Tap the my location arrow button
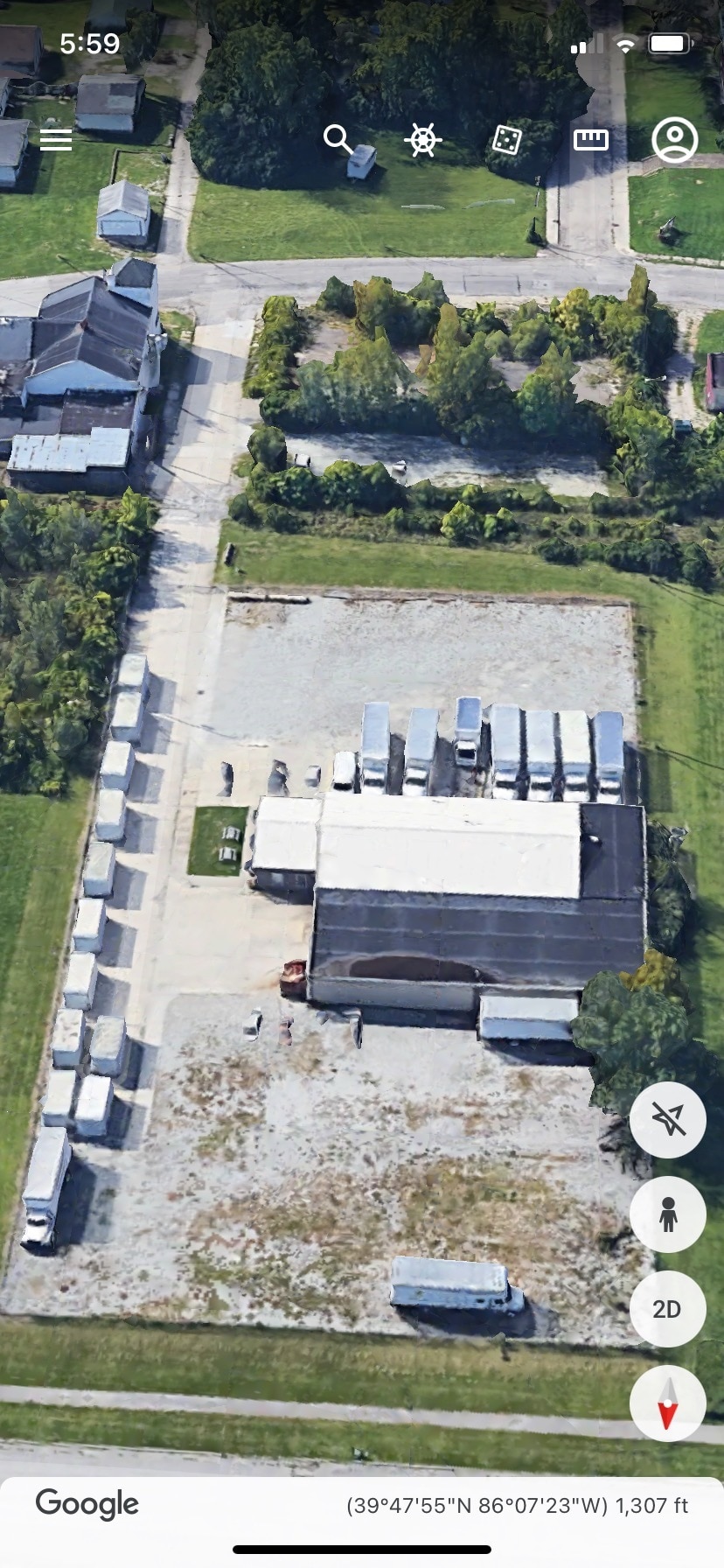The width and height of the screenshot is (724, 1568). [x=668, y=1119]
